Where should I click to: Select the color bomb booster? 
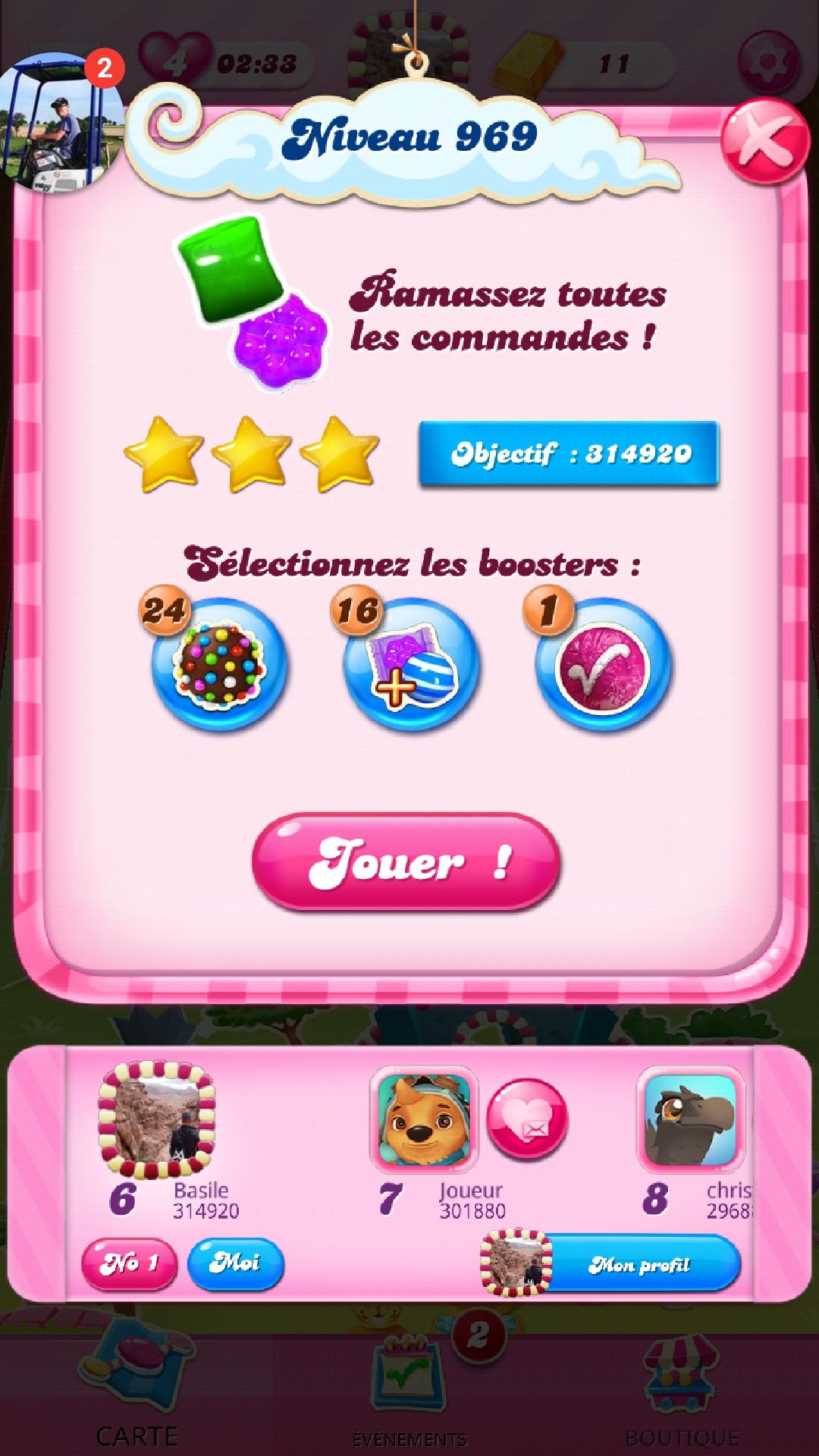coord(219,665)
